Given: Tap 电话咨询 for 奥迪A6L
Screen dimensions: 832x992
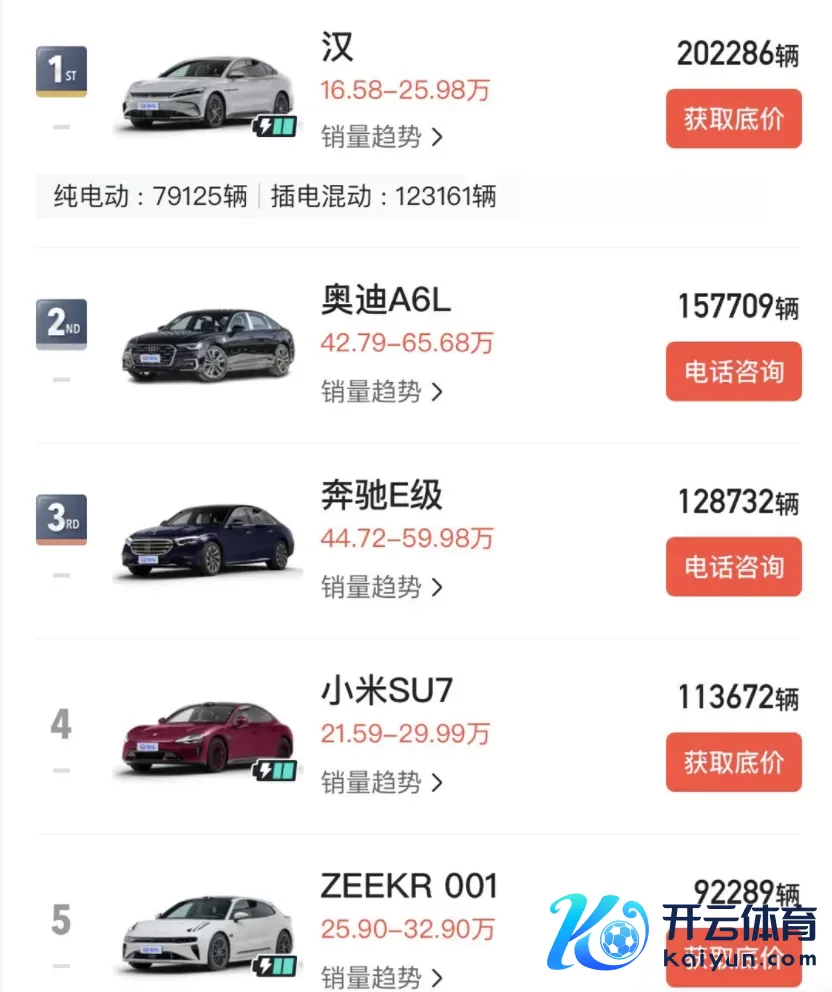Looking at the screenshot, I should pos(733,372).
